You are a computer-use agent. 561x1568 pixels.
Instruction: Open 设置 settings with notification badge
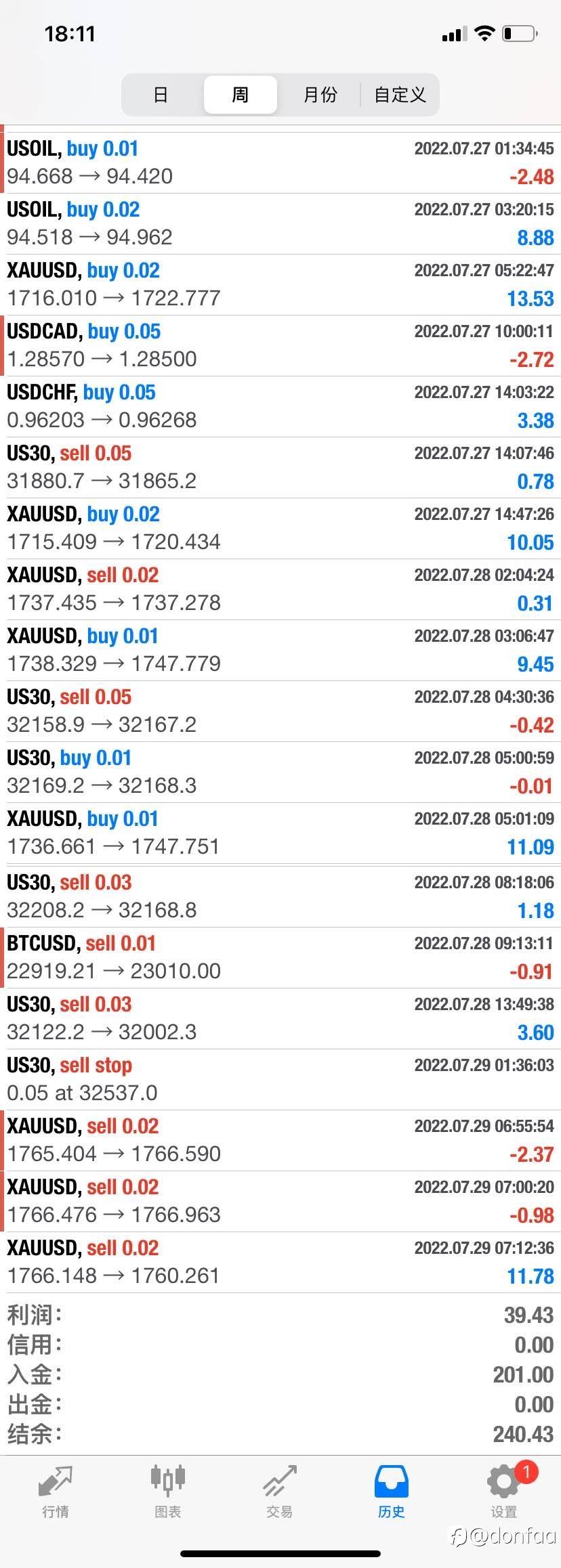pos(504,1492)
